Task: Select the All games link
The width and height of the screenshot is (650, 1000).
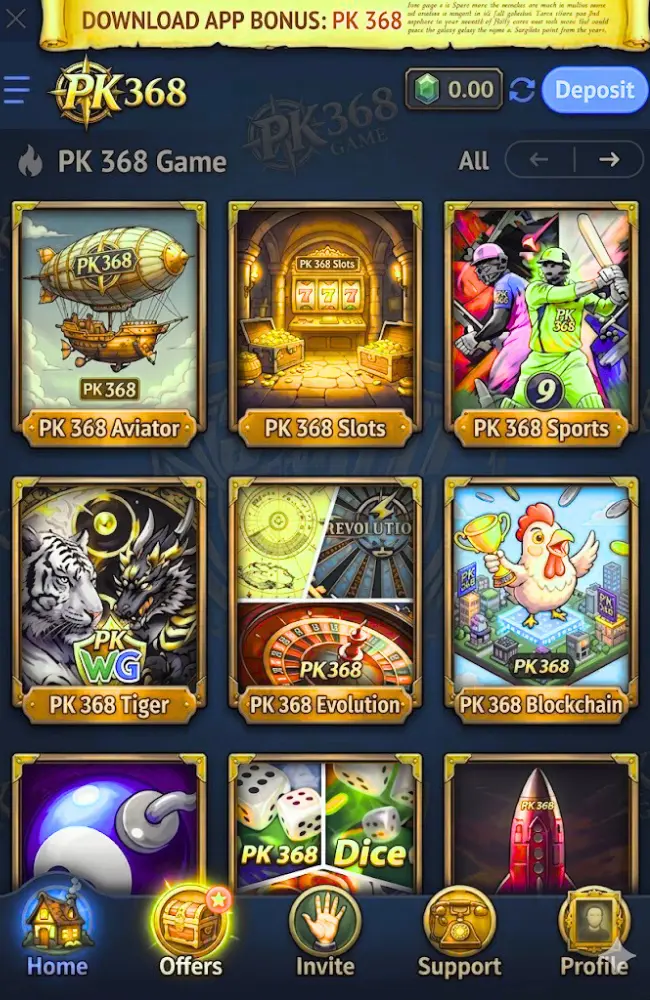Action: click(x=474, y=160)
